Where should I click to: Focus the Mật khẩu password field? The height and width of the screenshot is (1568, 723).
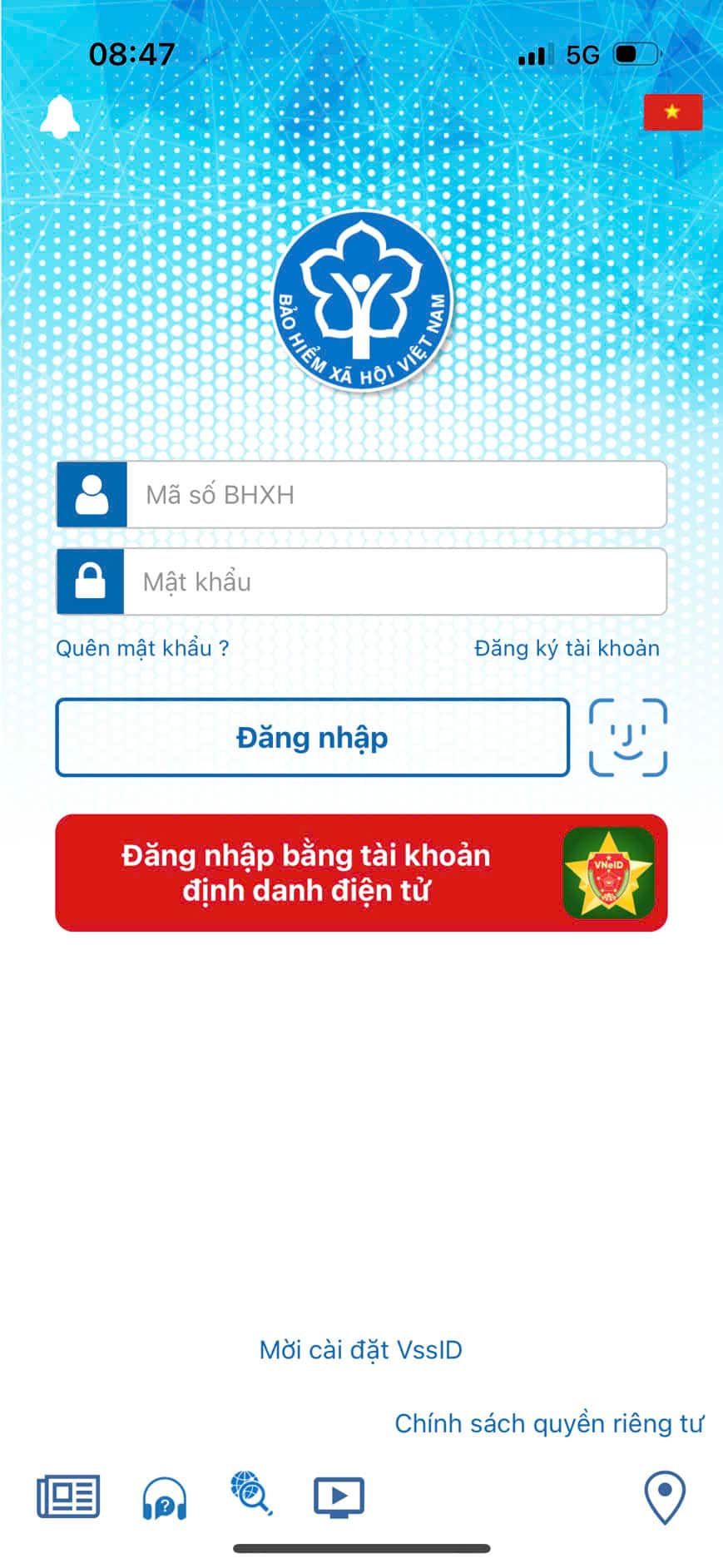coord(362,581)
